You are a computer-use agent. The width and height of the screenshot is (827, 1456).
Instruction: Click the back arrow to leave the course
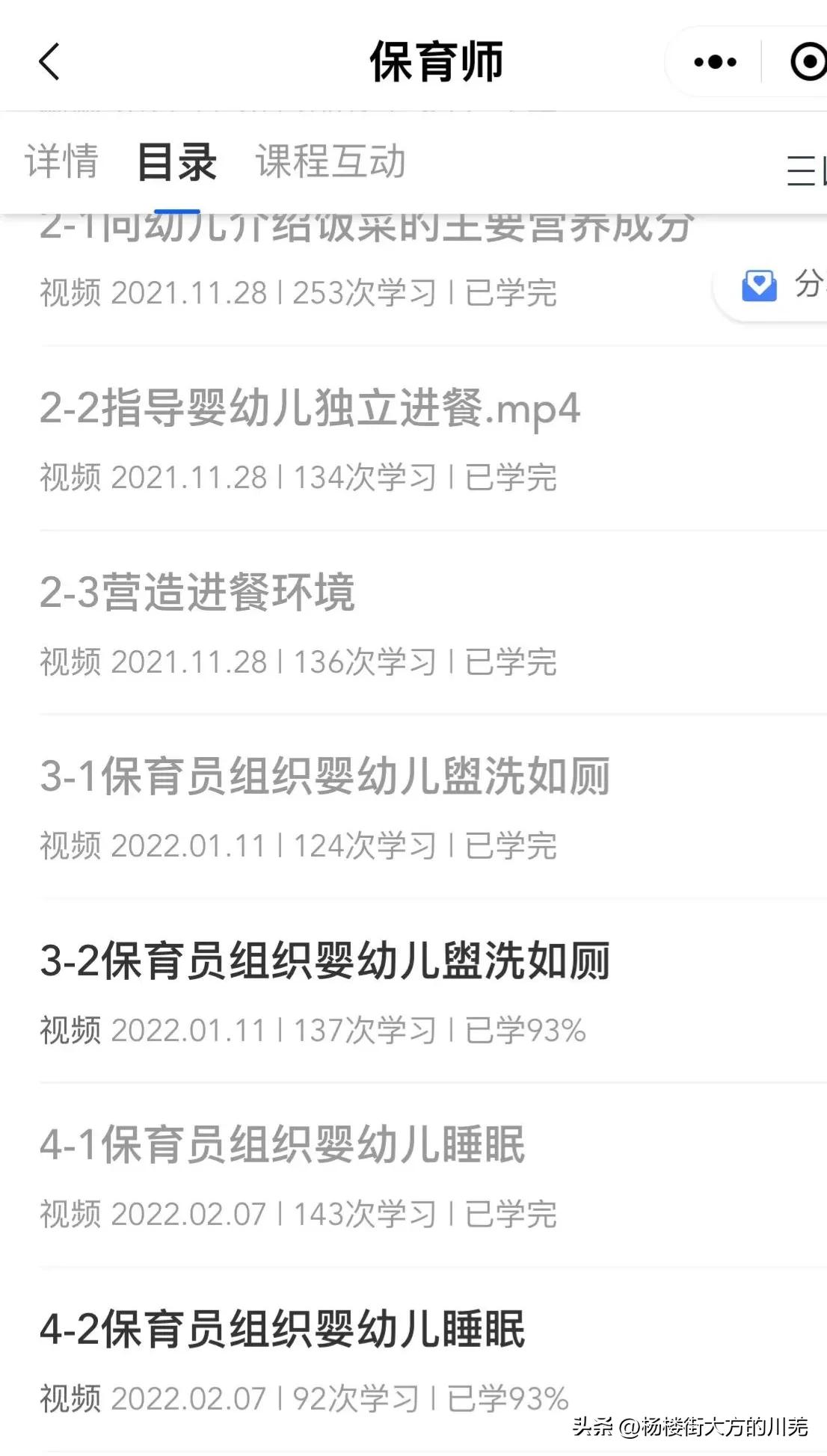coord(49,61)
